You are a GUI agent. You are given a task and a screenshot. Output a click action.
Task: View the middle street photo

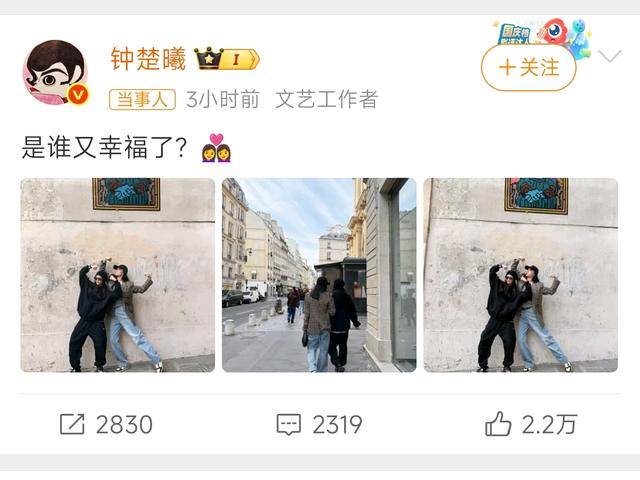point(319,275)
